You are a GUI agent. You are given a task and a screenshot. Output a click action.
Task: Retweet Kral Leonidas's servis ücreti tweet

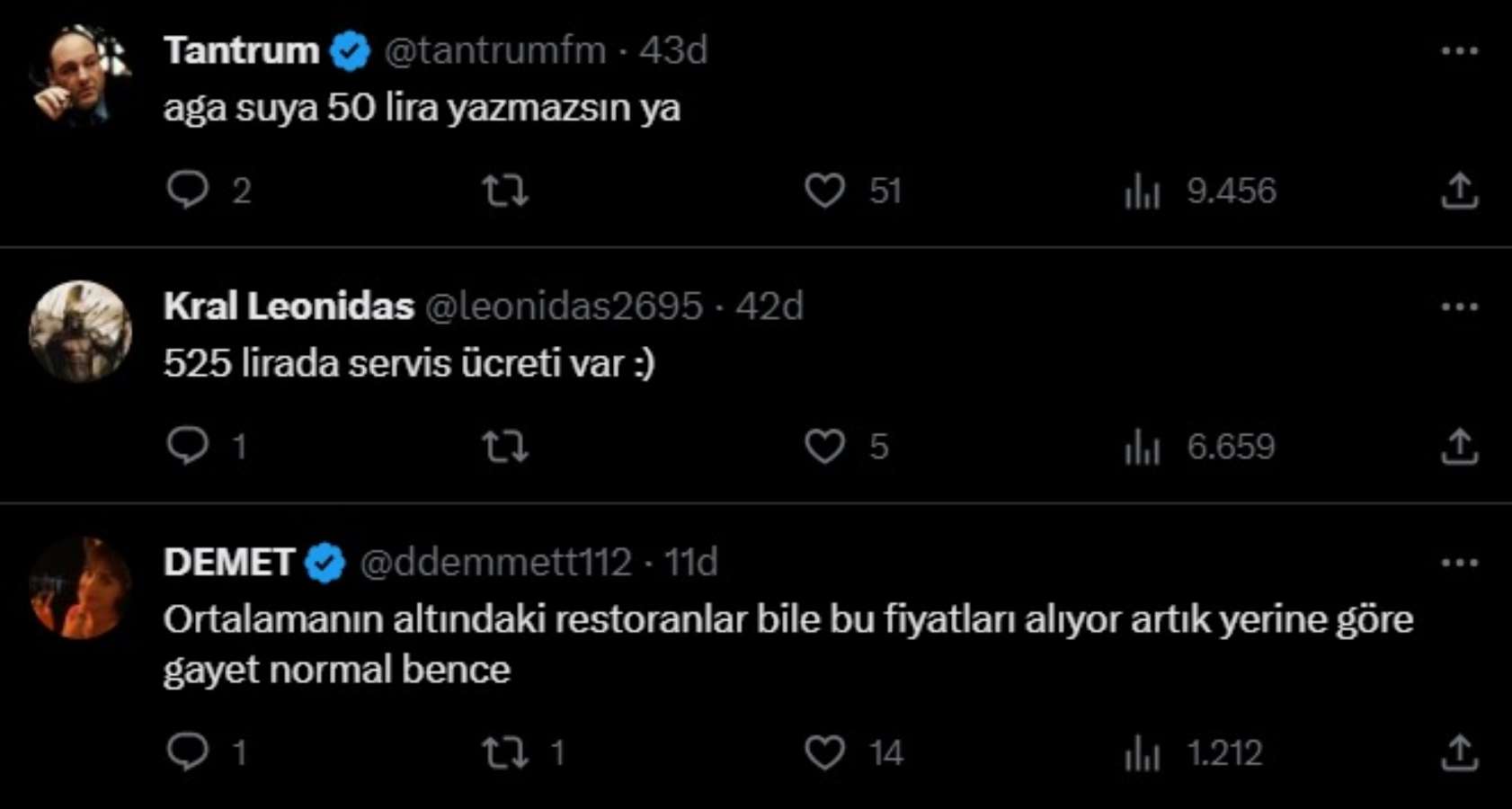click(x=505, y=446)
